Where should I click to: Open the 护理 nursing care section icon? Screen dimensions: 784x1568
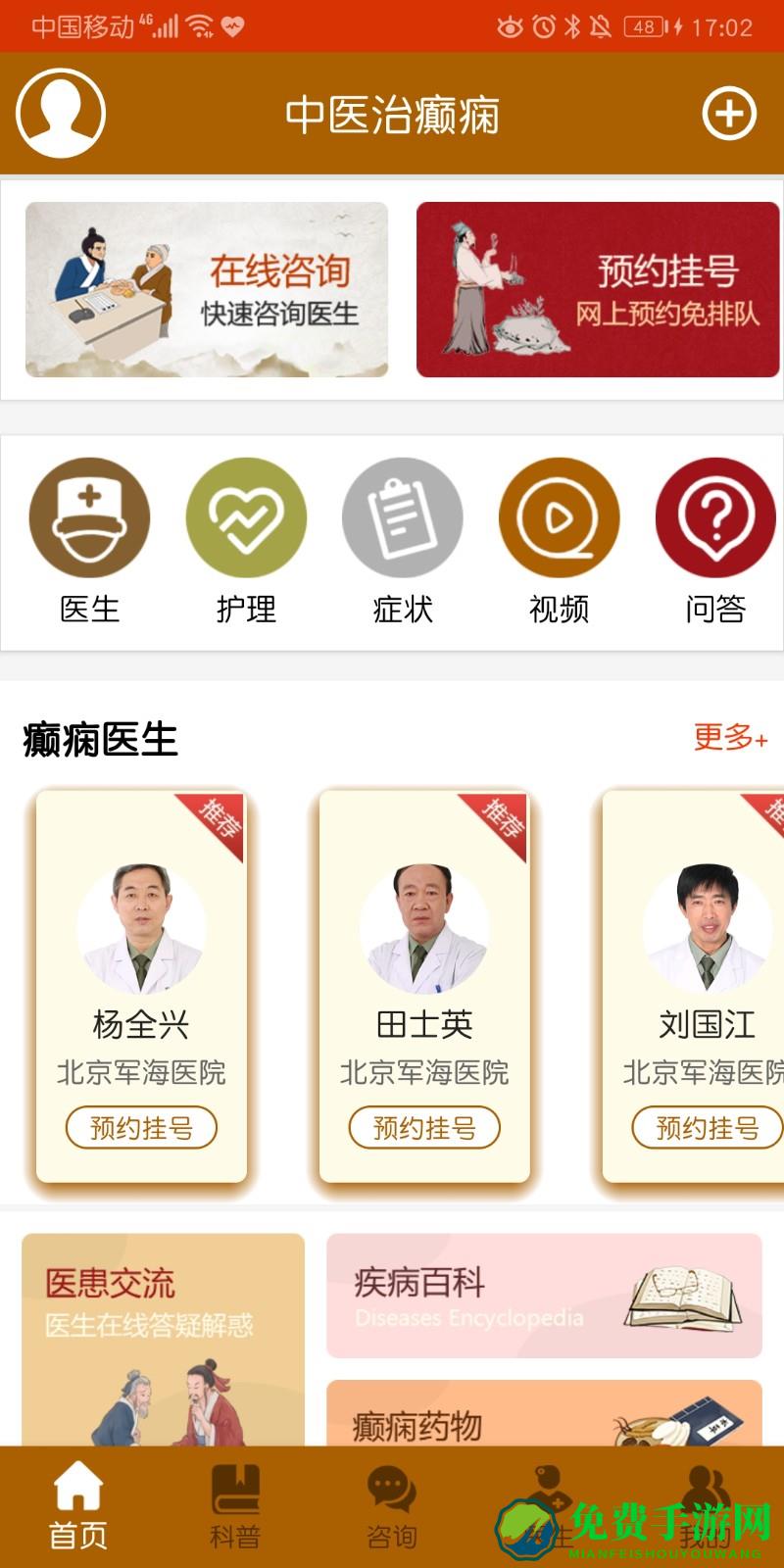[246, 517]
